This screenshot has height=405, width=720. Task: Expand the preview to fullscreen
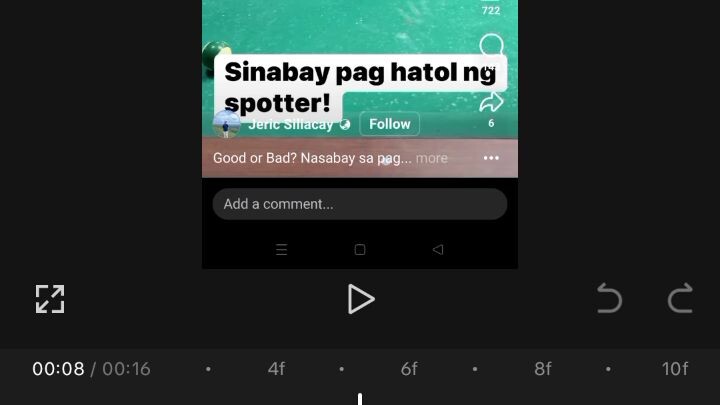pos(50,299)
